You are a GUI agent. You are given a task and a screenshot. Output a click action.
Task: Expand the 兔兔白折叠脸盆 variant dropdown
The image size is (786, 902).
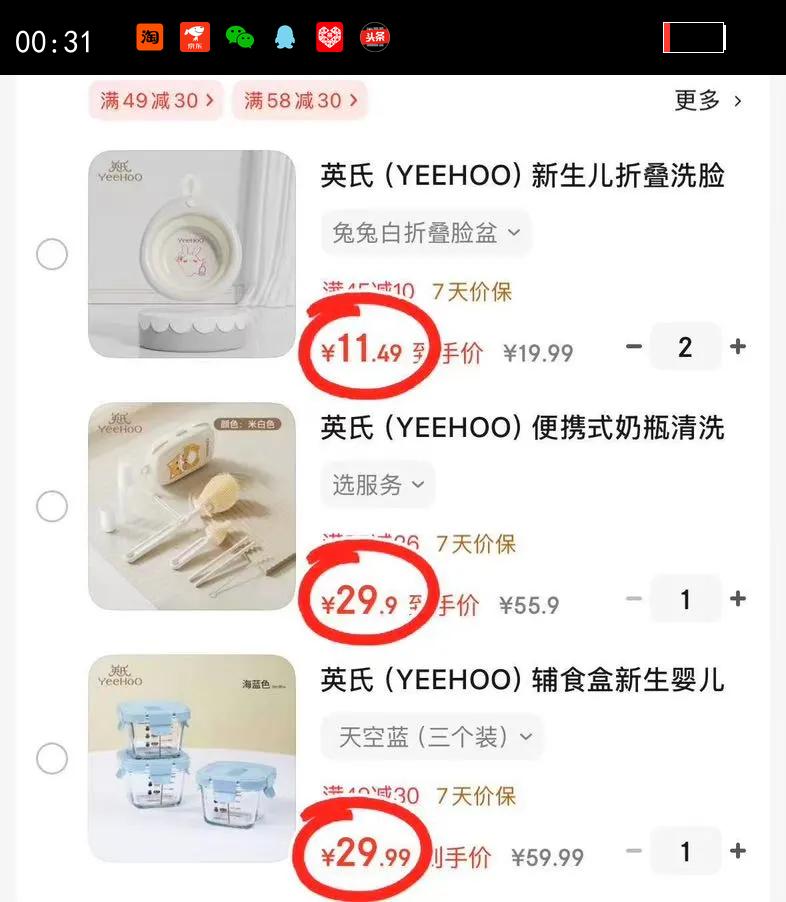click(426, 233)
